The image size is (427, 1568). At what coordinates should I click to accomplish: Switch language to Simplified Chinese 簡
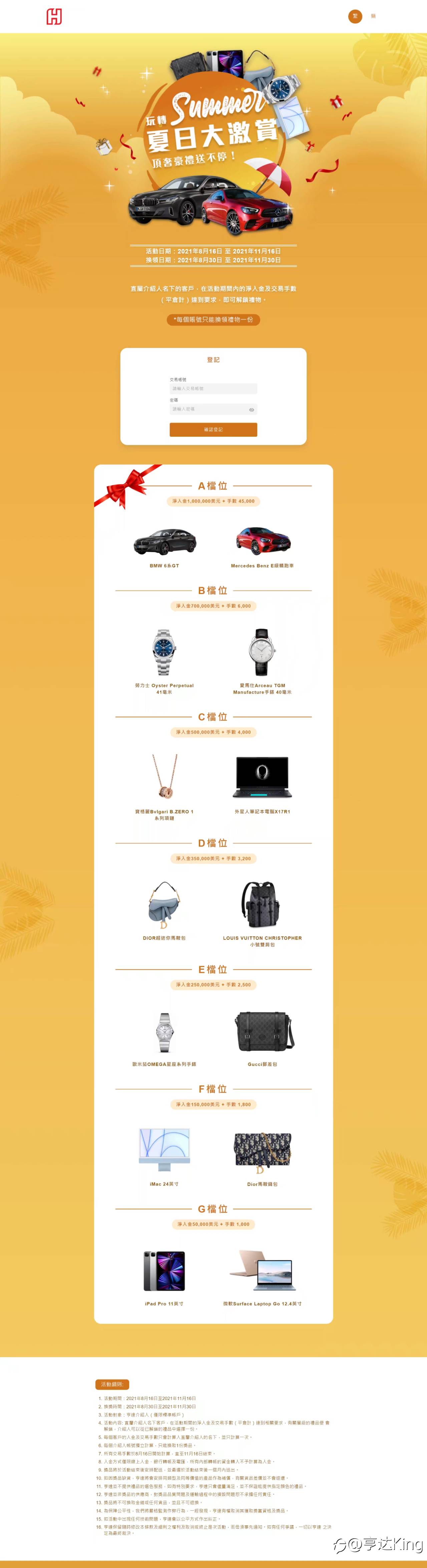point(373,16)
